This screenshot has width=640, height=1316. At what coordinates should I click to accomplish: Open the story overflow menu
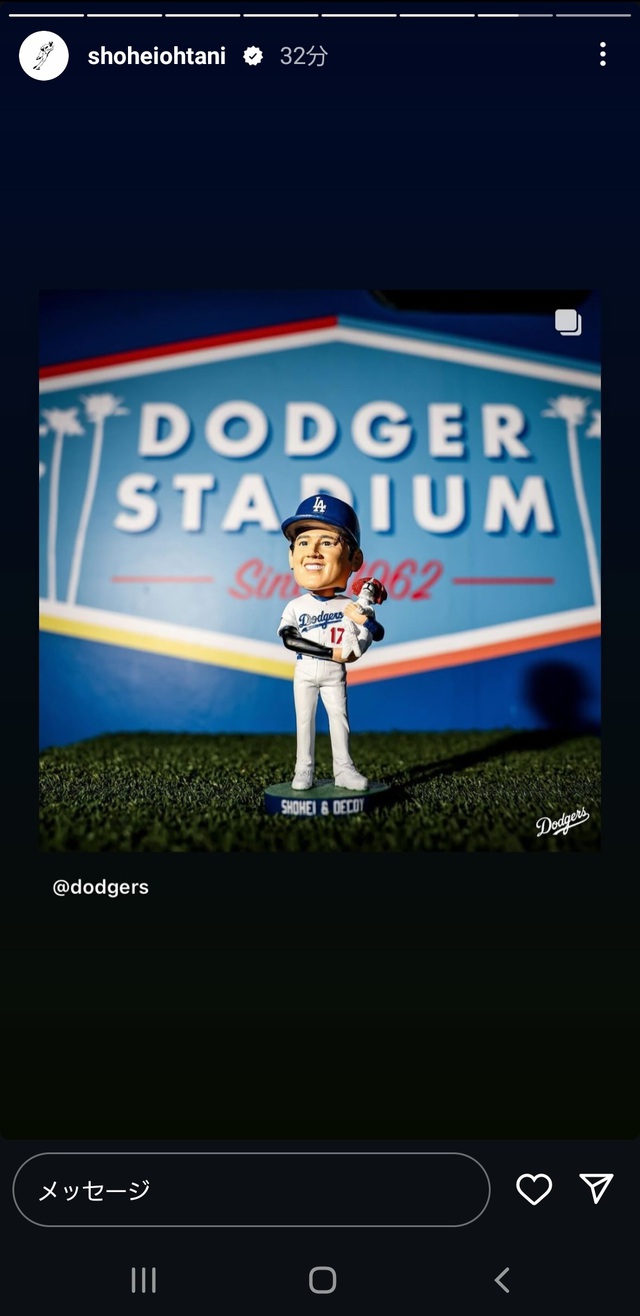click(602, 55)
